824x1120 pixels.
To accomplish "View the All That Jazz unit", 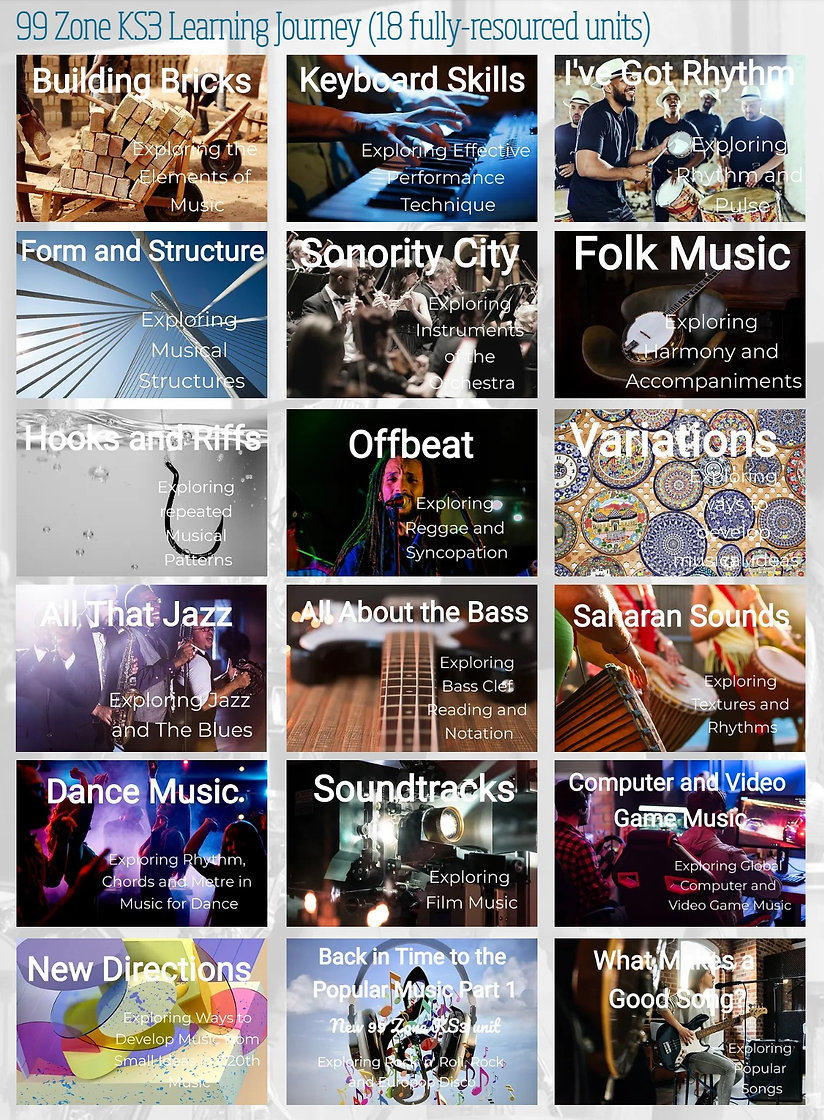I will coord(141,668).
